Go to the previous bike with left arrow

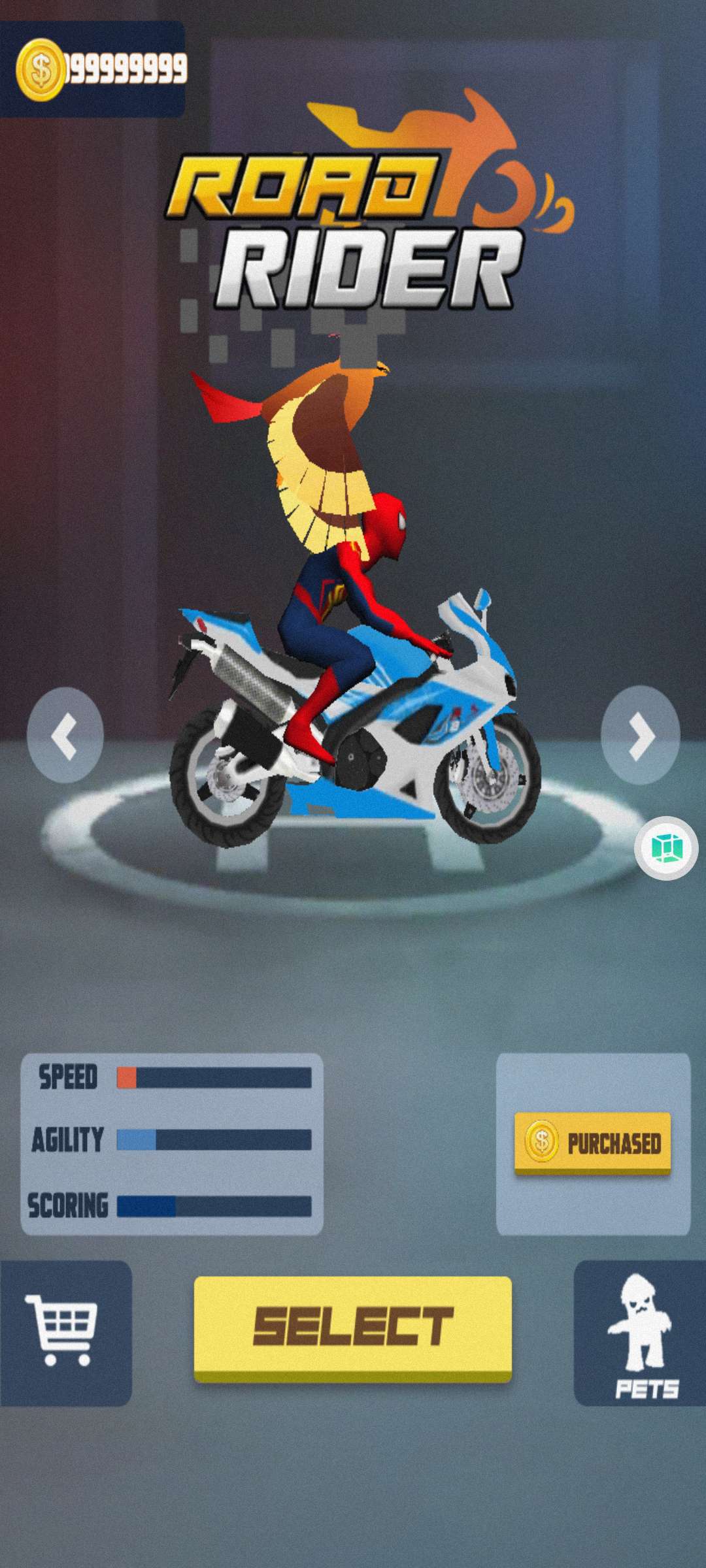[65, 736]
